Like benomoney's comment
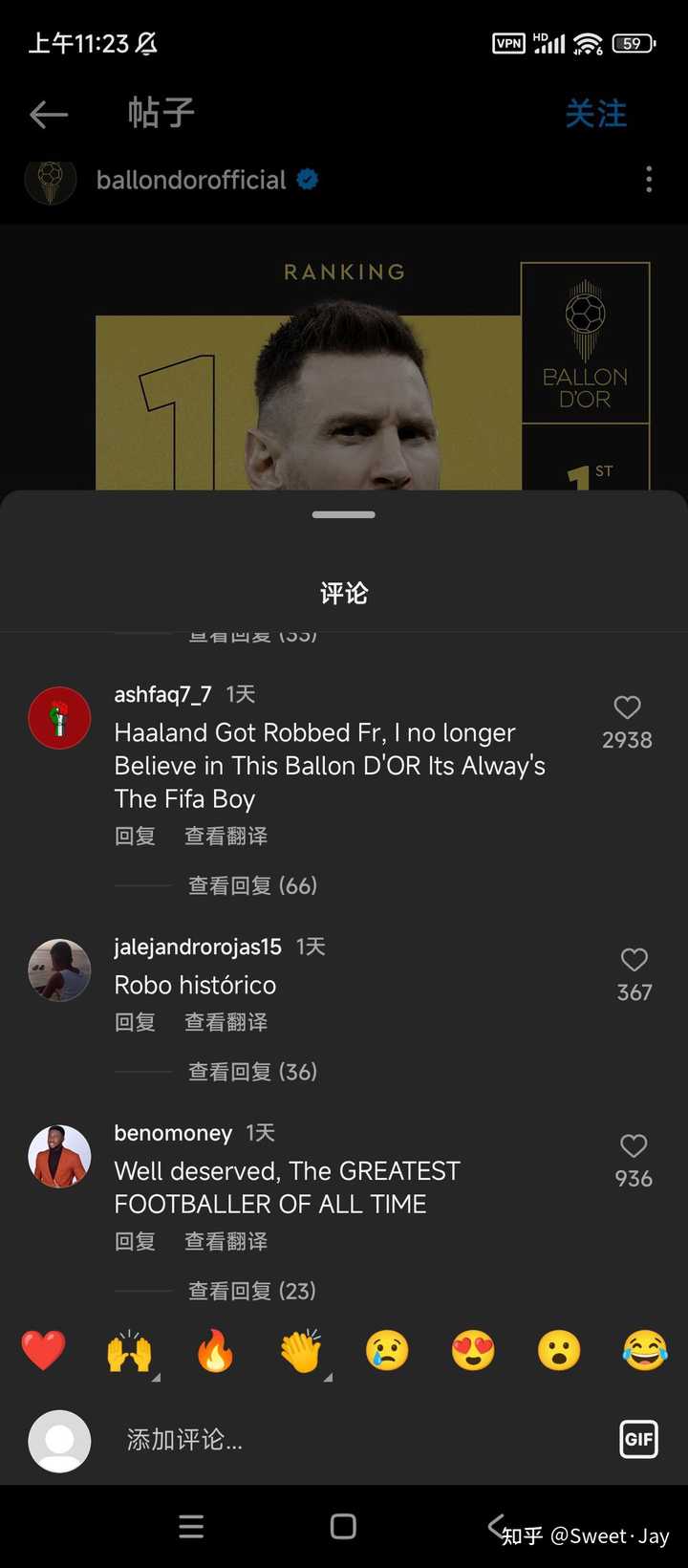Screen dimensions: 688x1568 pyautogui.click(x=634, y=1146)
